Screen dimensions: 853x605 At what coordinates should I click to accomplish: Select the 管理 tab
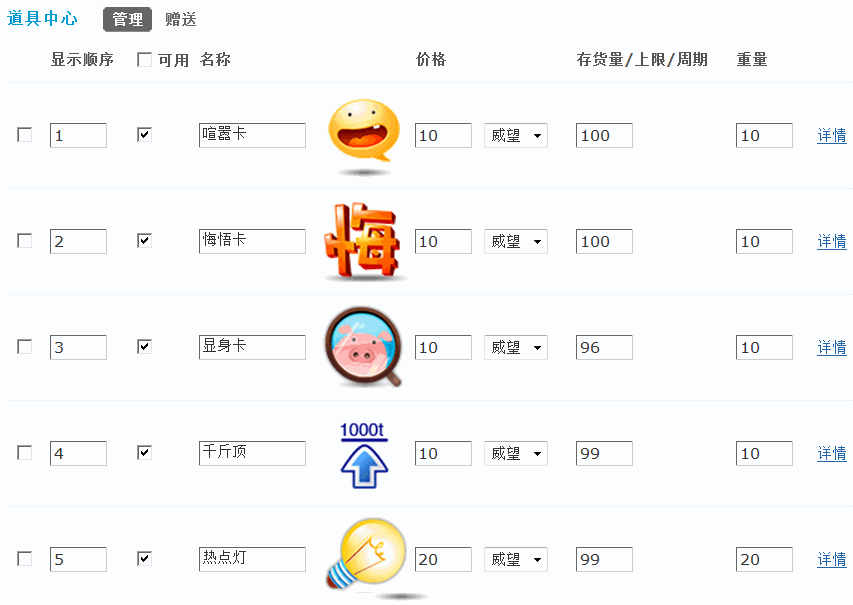pos(127,19)
